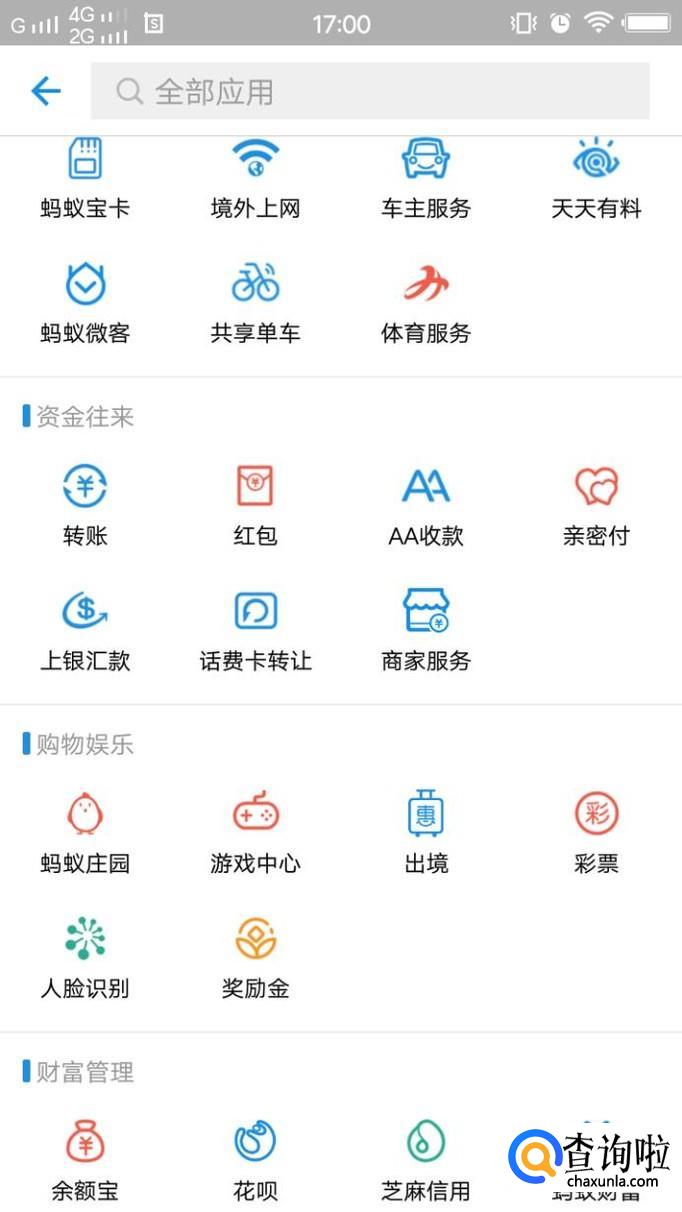Go back using the arrow icon
This screenshot has height=1212, width=682.
click(x=46, y=92)
